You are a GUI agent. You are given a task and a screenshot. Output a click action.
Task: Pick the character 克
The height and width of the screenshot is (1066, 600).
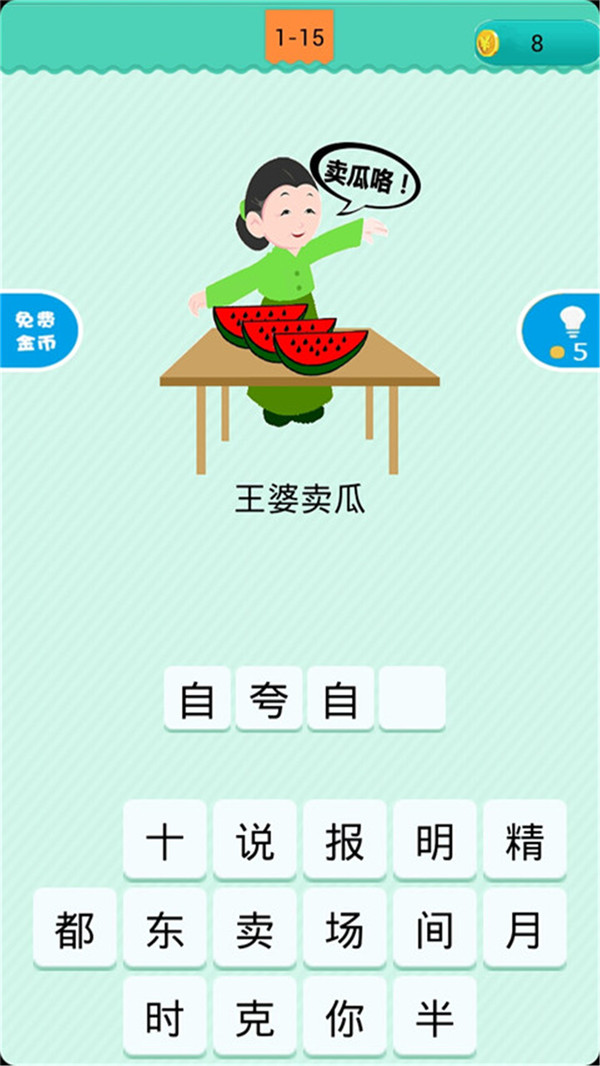255,1017
